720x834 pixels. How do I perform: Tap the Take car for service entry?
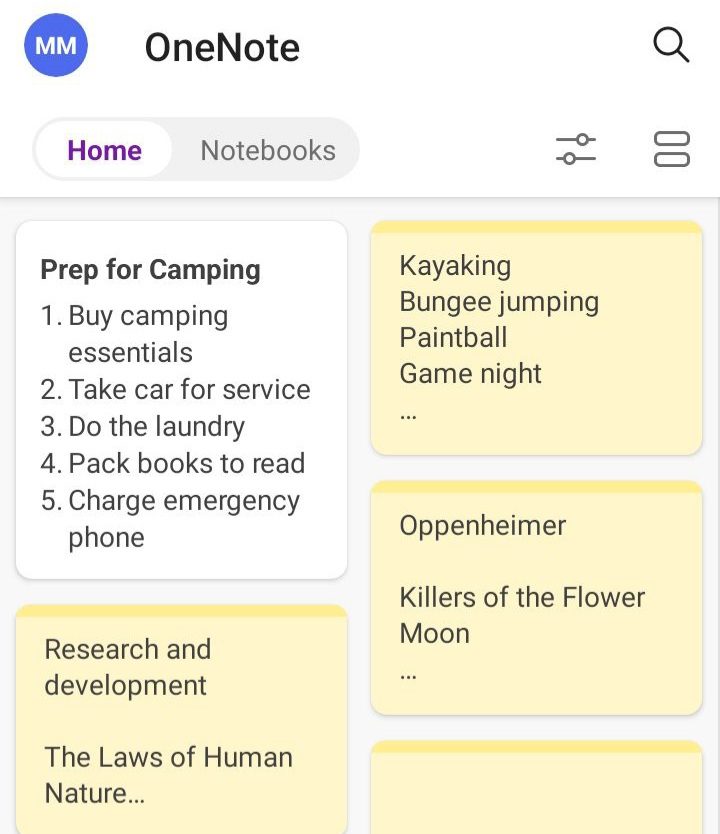(188, 390)
